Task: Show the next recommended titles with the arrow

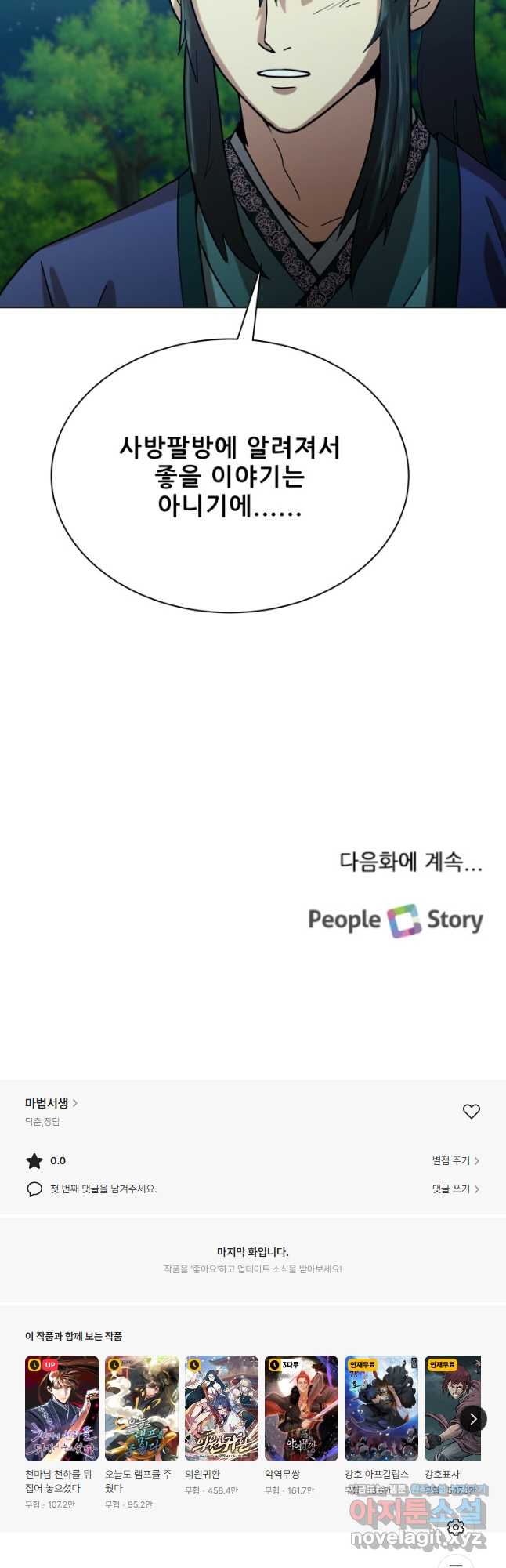Action: click(472, 1419)
